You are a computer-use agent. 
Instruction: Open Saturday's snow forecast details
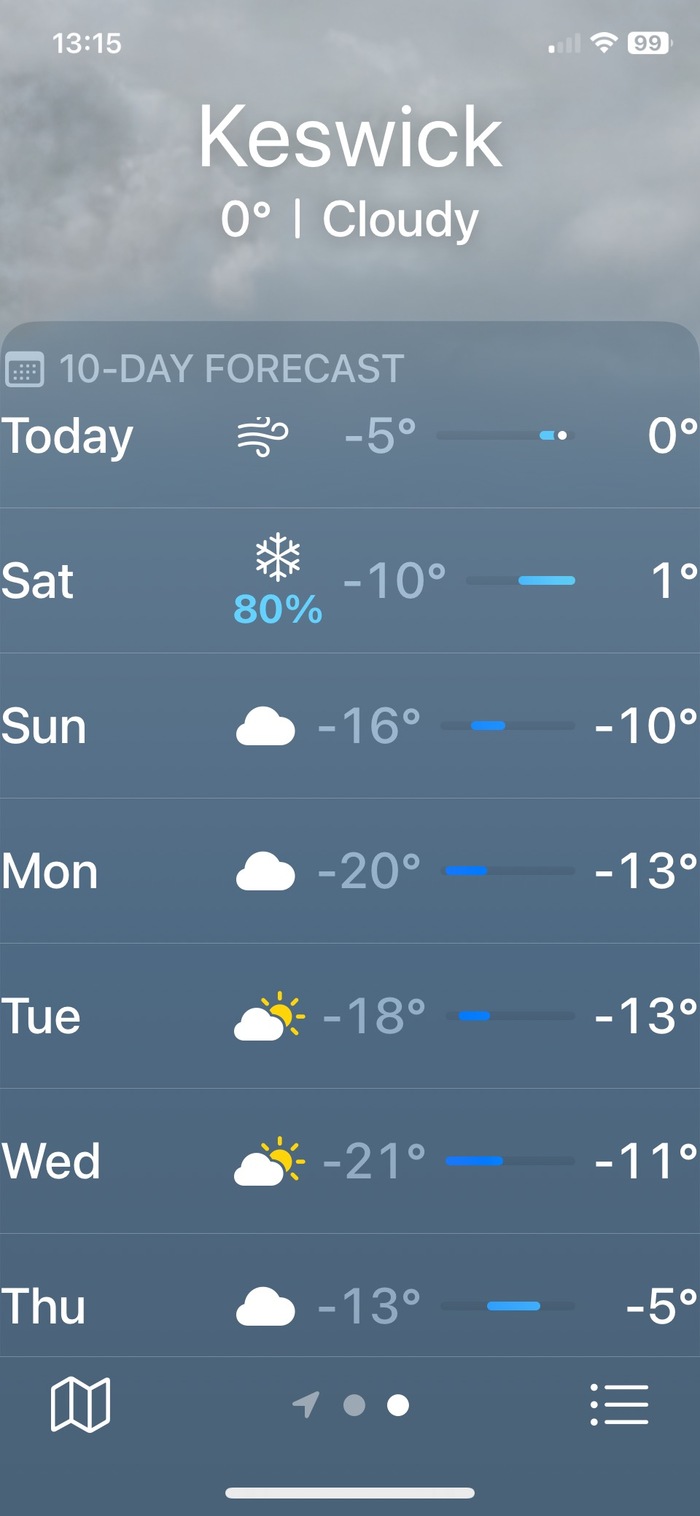point(350,581)
